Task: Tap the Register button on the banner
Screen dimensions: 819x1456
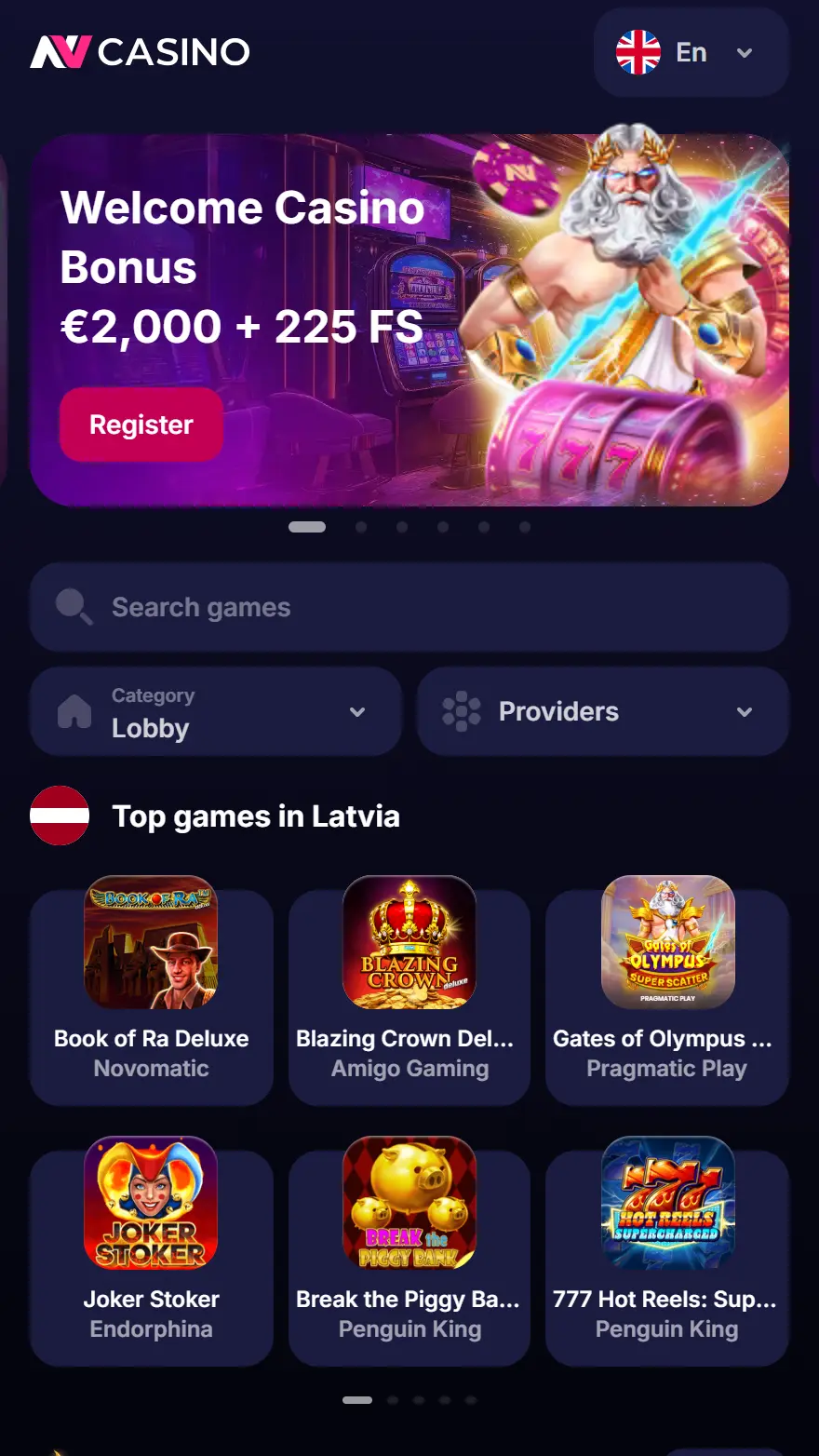Action: click(141, 425)
